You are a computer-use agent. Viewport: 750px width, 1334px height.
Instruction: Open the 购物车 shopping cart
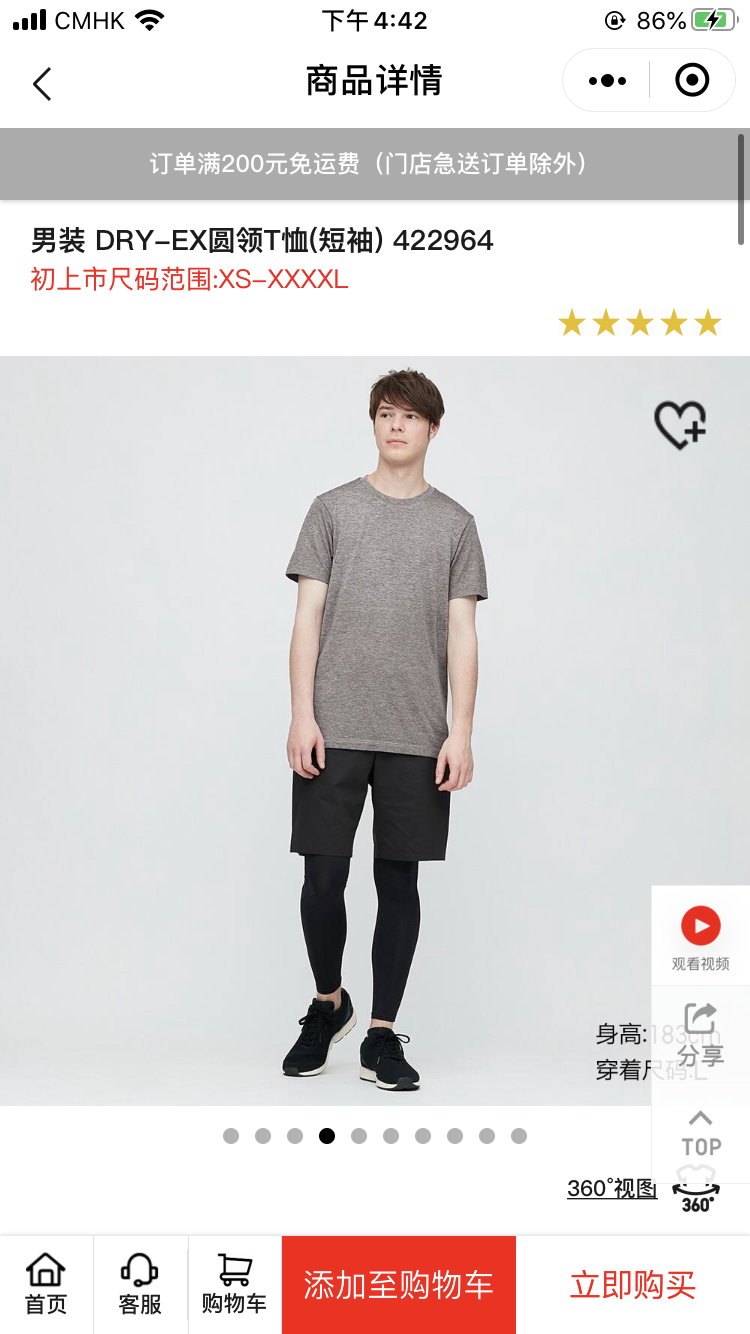tap(235, 1284)
